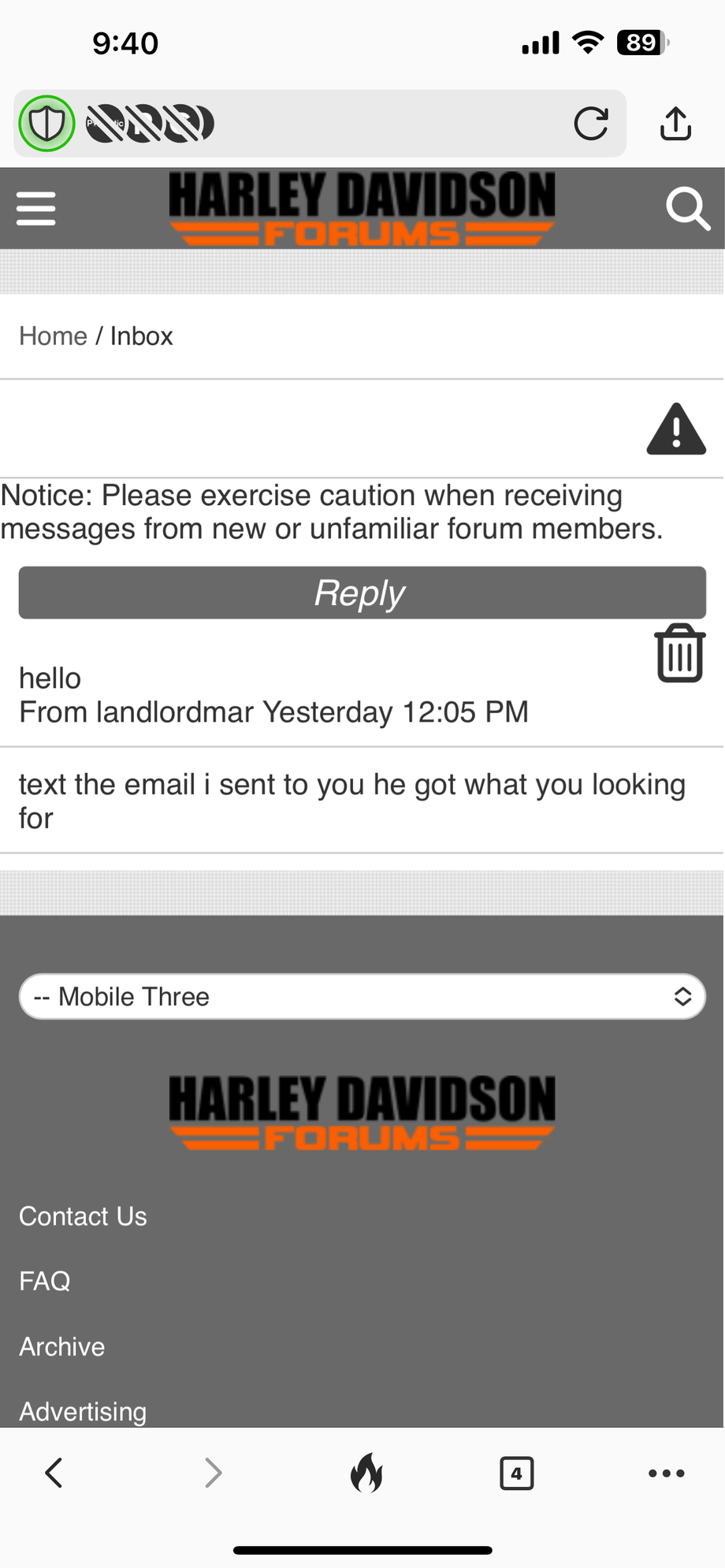725x1568 pixels.
Task: Visit the Archive link
Action: pos(62,1347)
